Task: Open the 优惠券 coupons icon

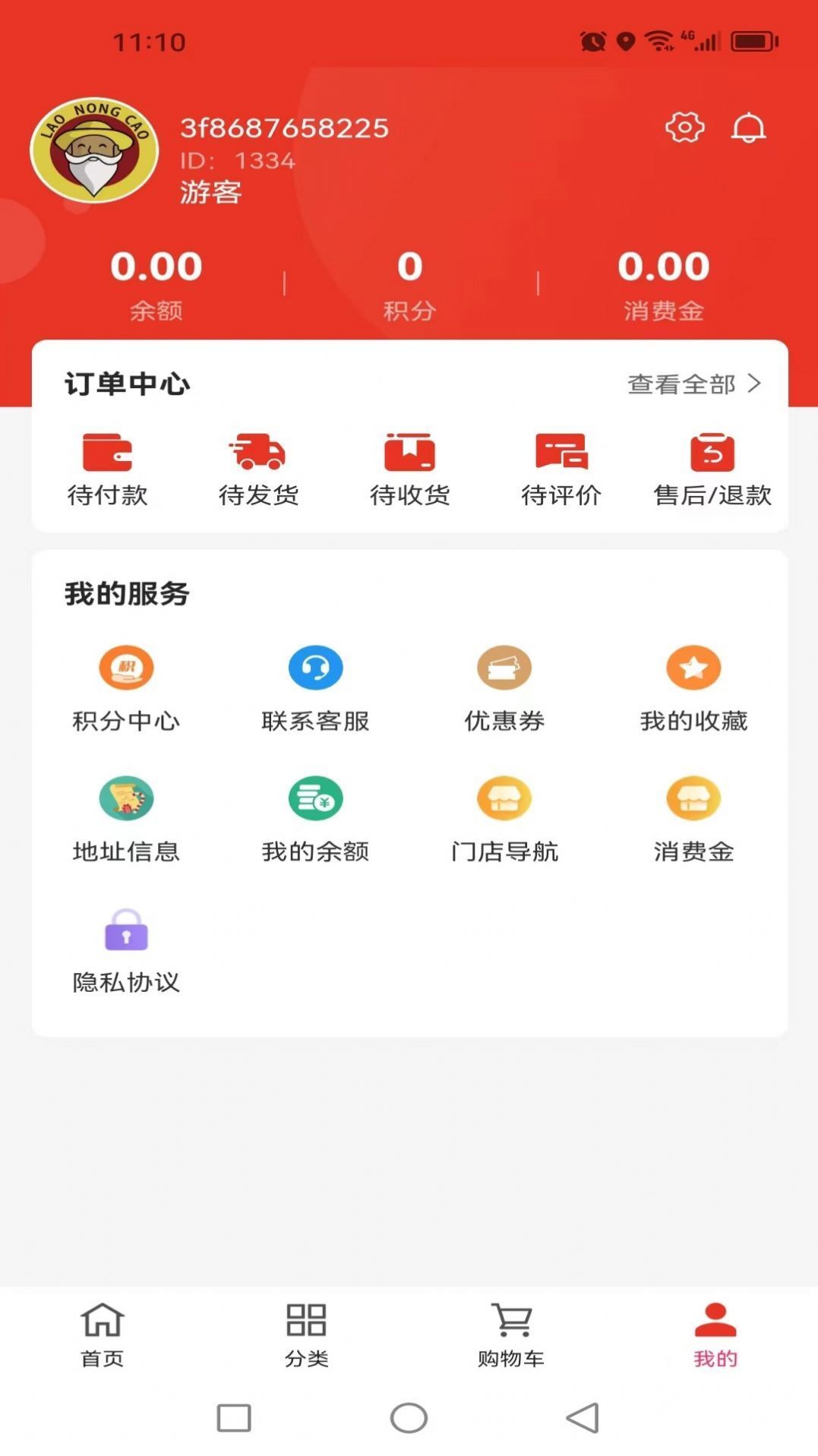Action: click(x=504, y=668)
